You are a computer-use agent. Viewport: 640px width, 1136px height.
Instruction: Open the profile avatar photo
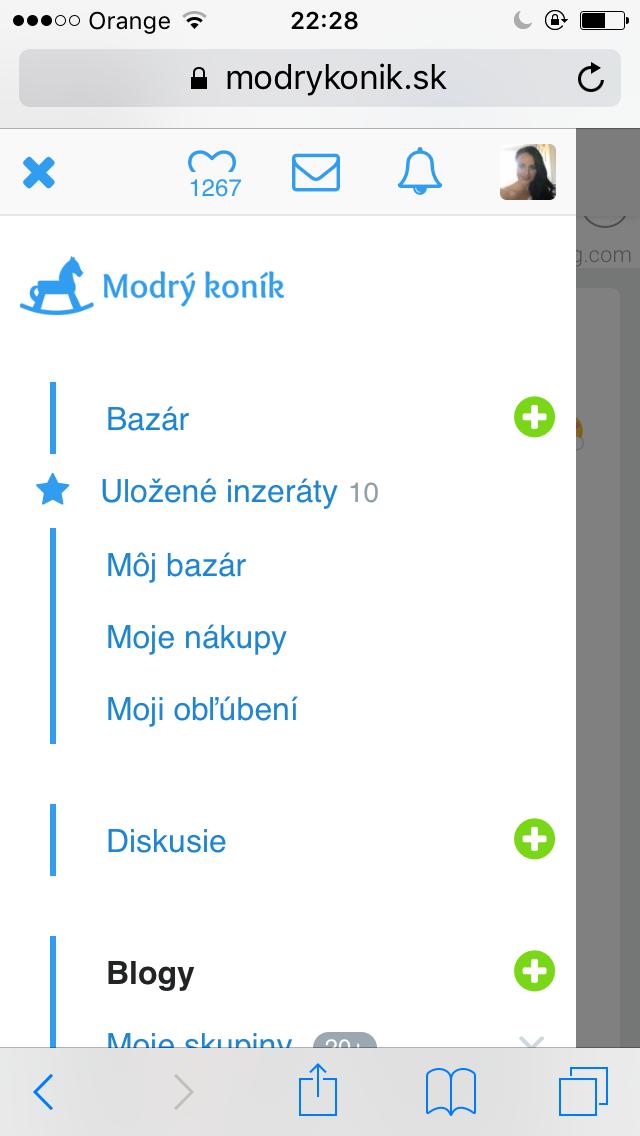click(527, 172)
